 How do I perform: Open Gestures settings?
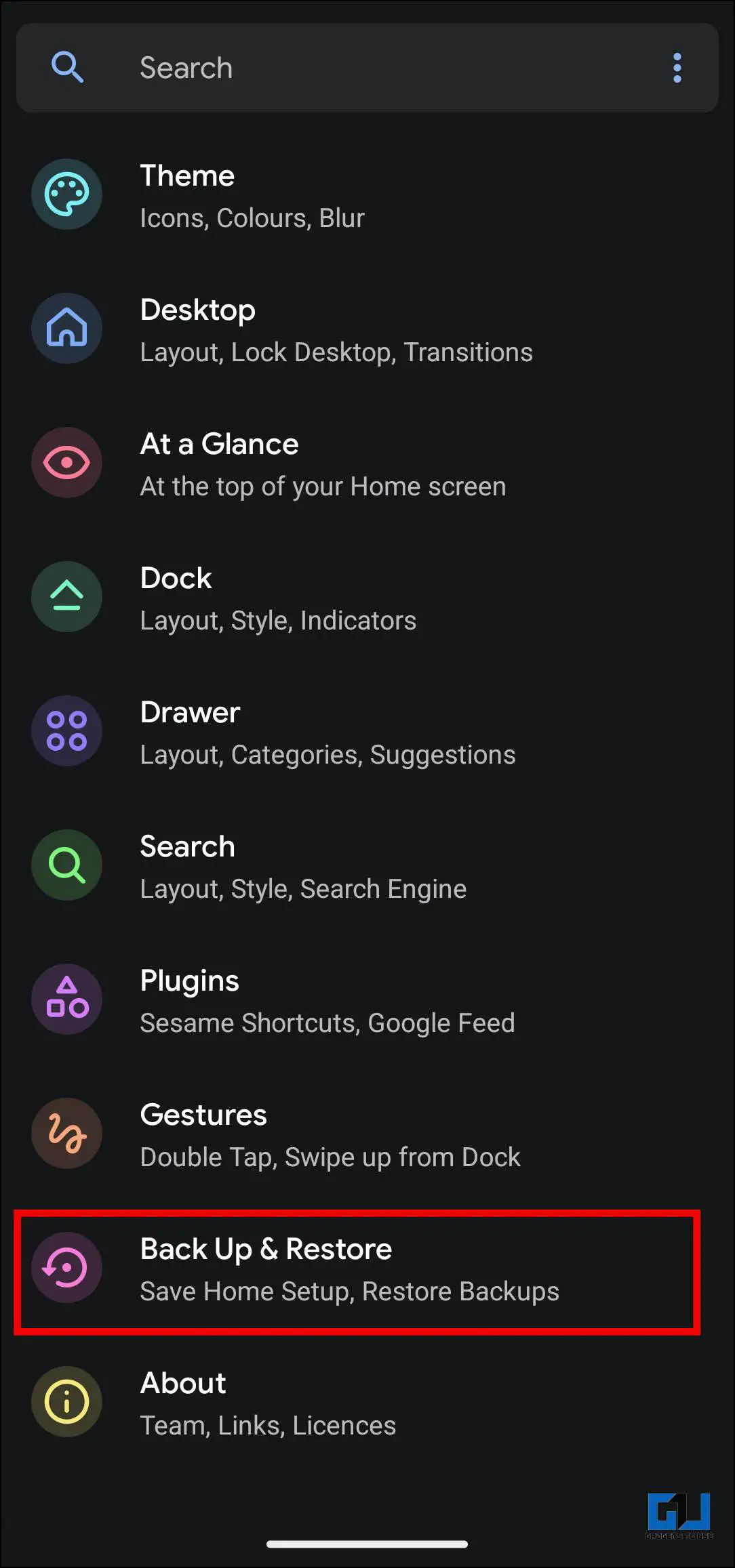(x=367, y=1134)
